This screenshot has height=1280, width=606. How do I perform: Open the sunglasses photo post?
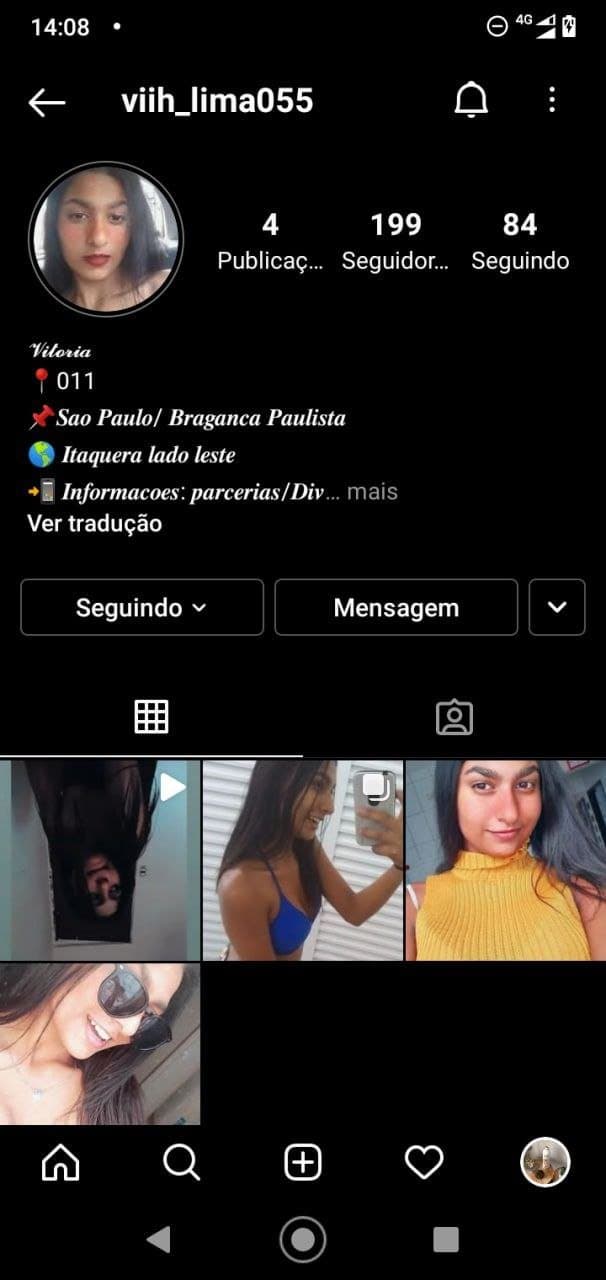pos(100,1043)
